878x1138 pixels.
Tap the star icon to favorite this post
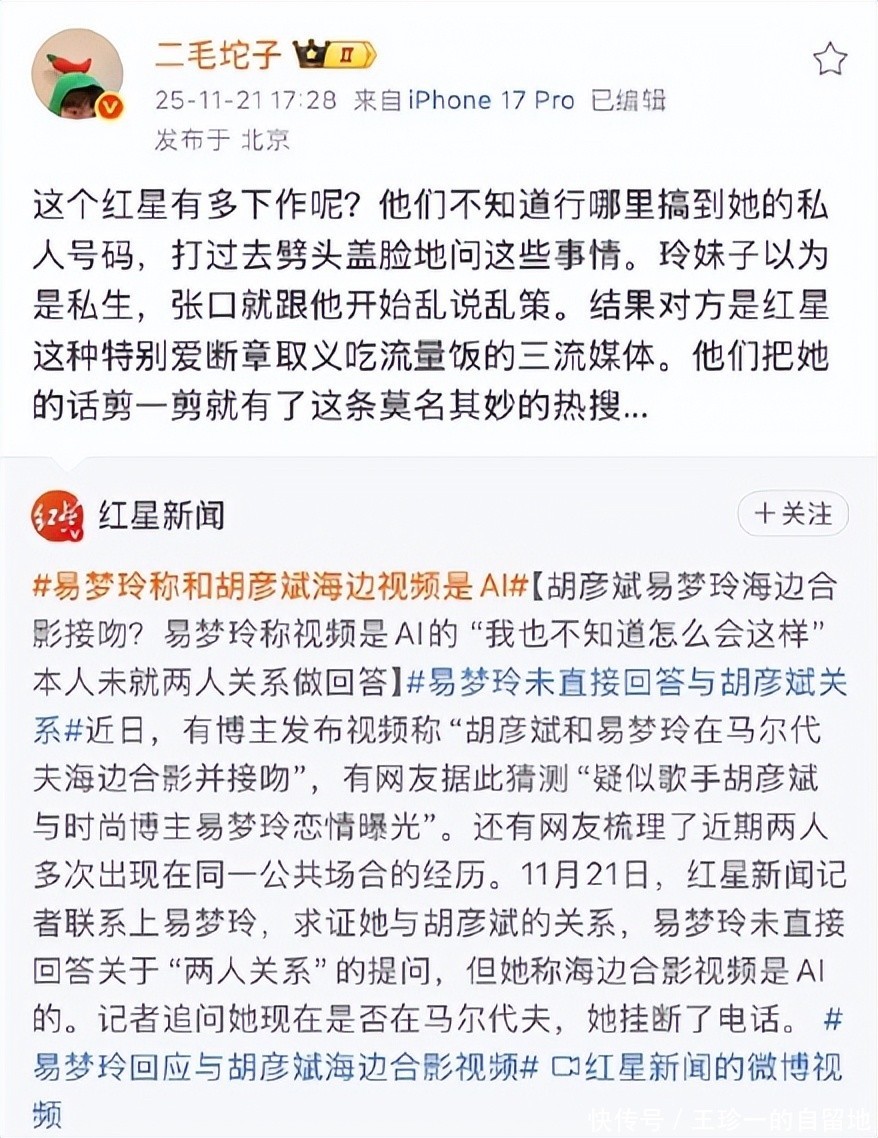(829, 59)
